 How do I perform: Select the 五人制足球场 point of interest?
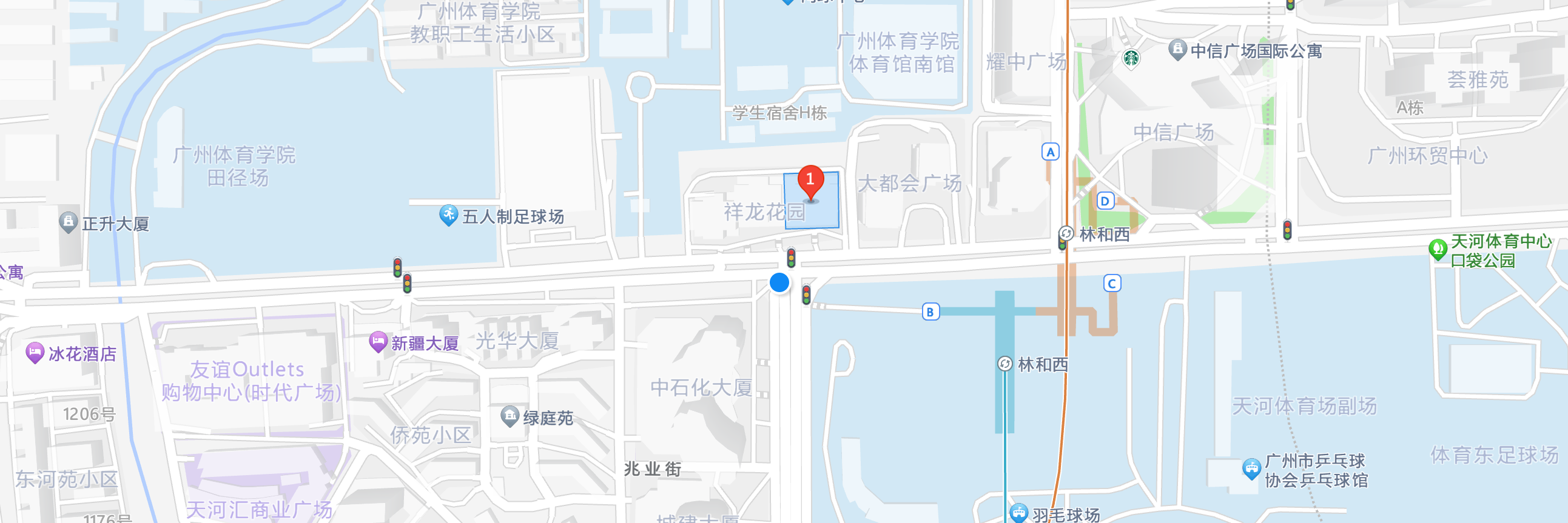click(x=449, y=215)
